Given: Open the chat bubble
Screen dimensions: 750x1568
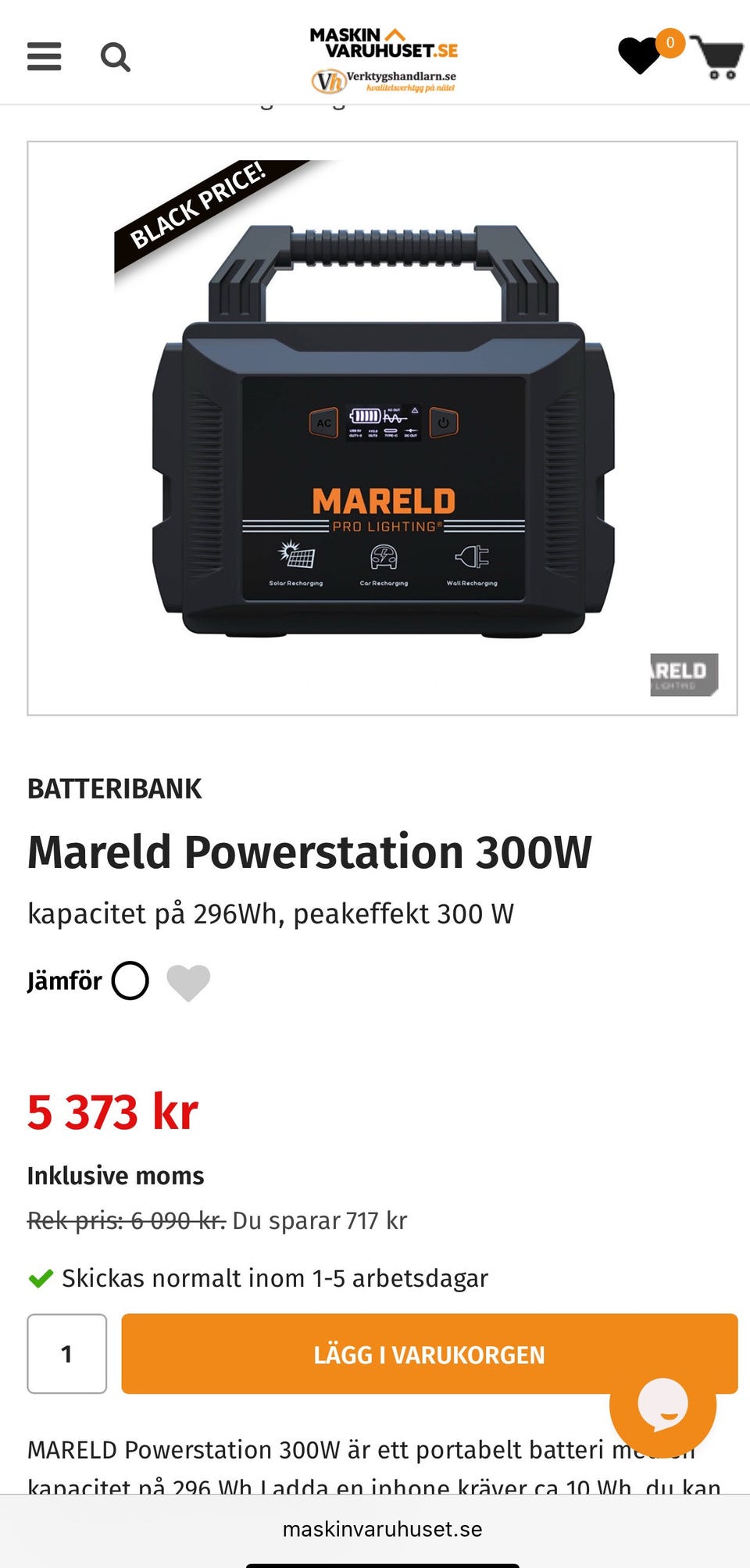Looking at the screenshot, I should pyautogui.click(x=662, y=1404).
